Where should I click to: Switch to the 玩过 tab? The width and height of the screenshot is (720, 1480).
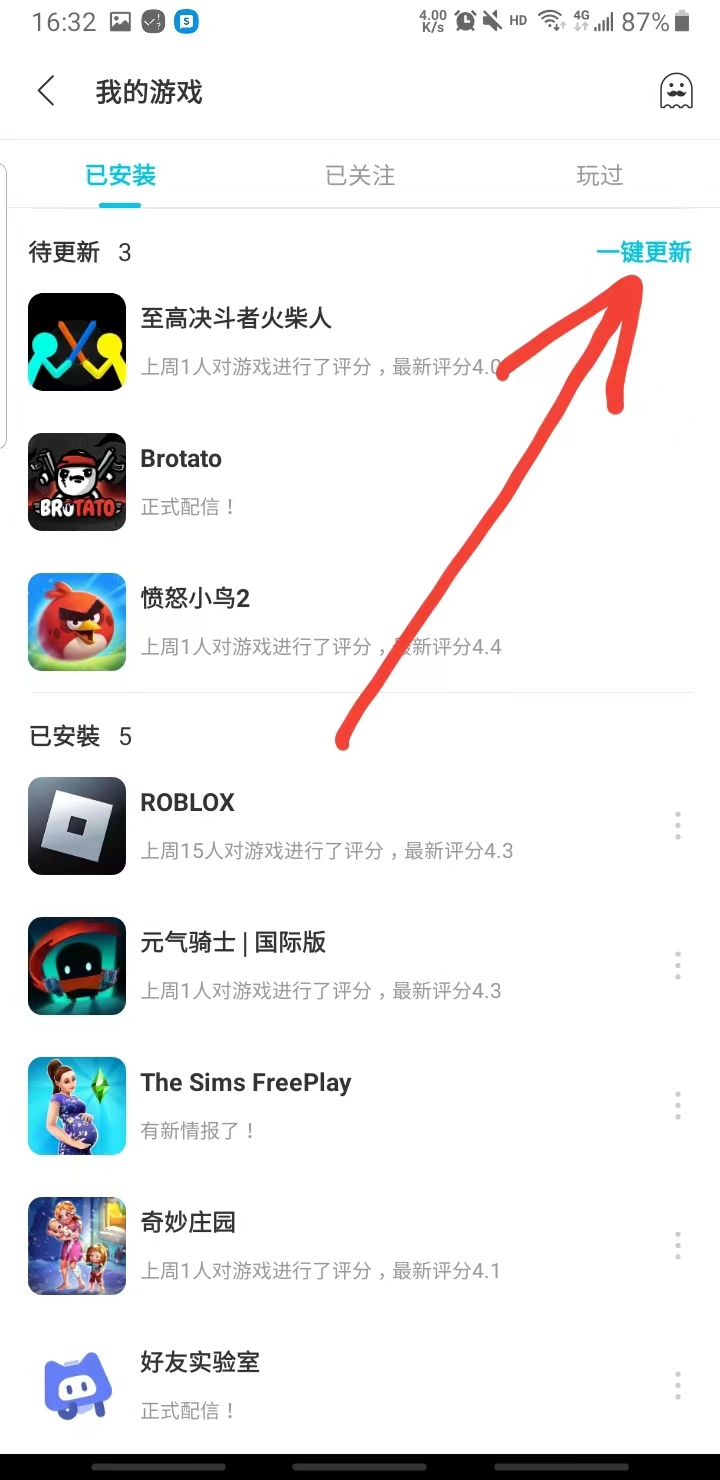(599, 176)
